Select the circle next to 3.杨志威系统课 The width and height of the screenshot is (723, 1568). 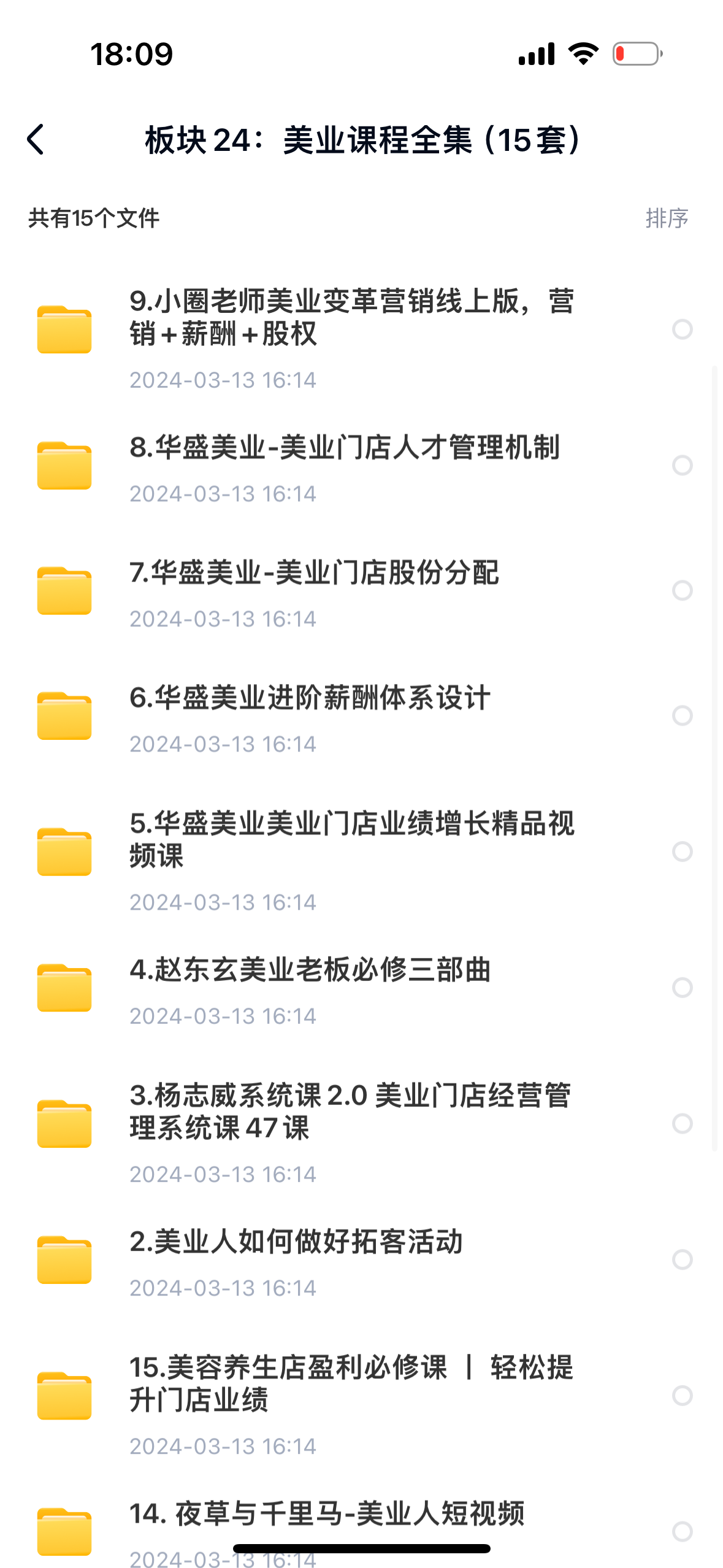(x=682, y=1123)
